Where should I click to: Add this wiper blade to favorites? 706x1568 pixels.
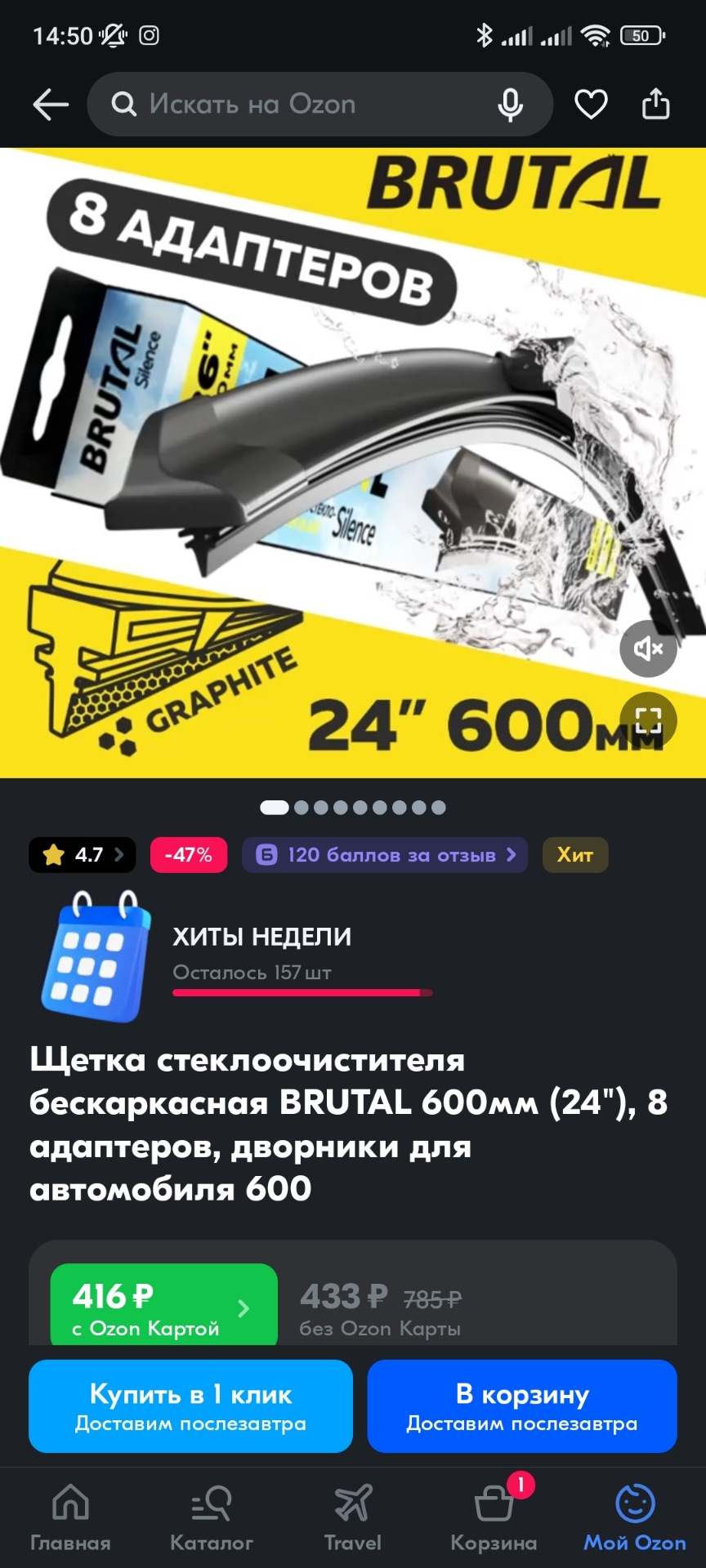[591, 105]
